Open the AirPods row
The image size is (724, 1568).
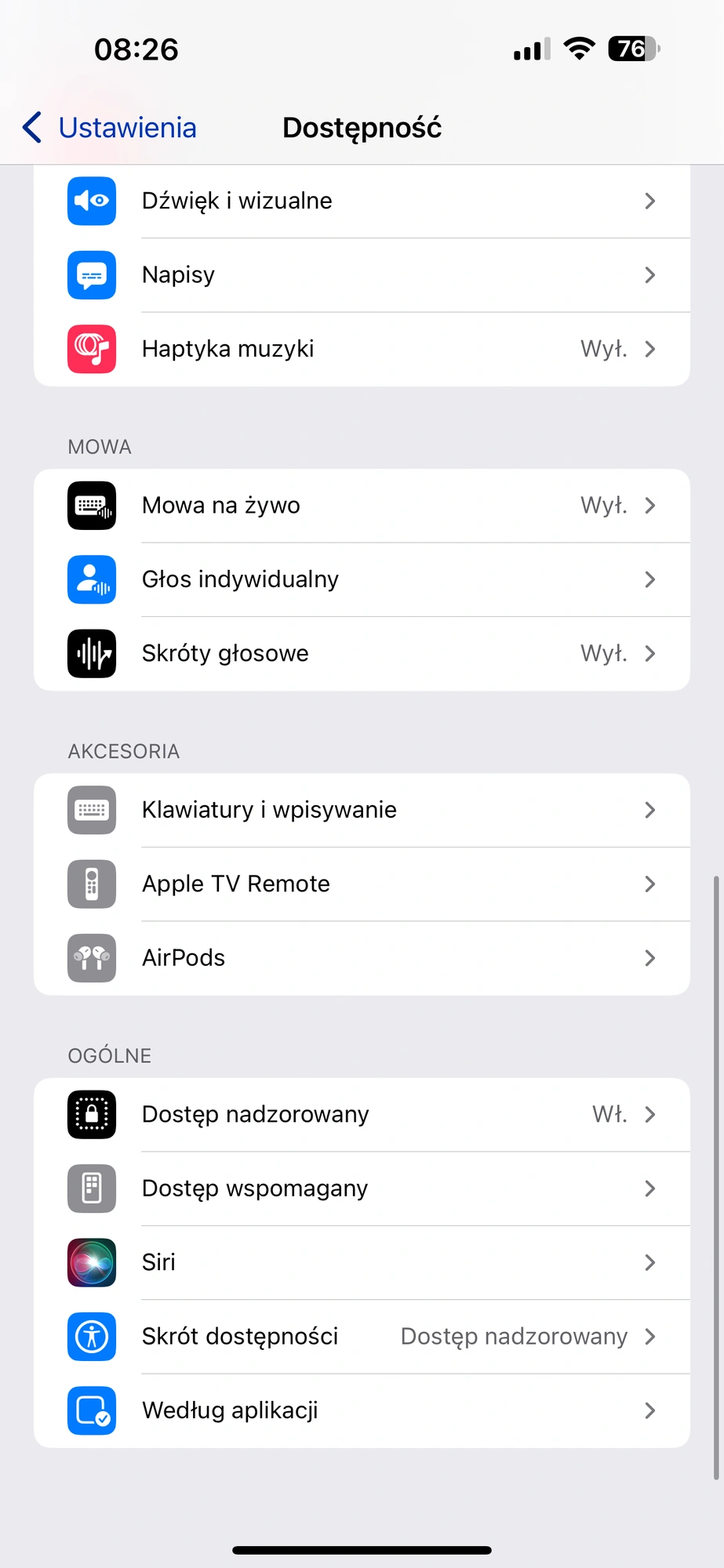(361, 957)
